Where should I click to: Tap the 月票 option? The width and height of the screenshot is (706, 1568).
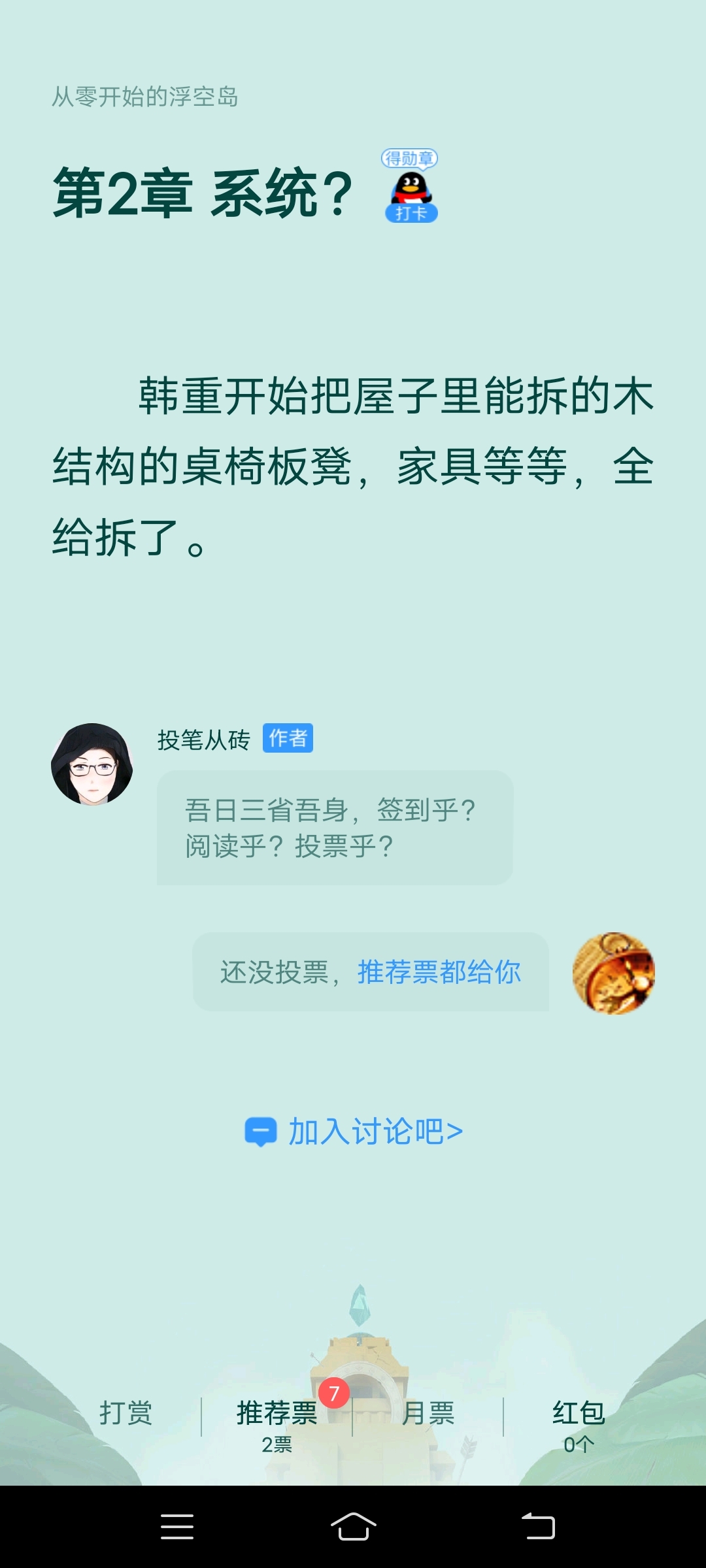[x=428, y=1414]
